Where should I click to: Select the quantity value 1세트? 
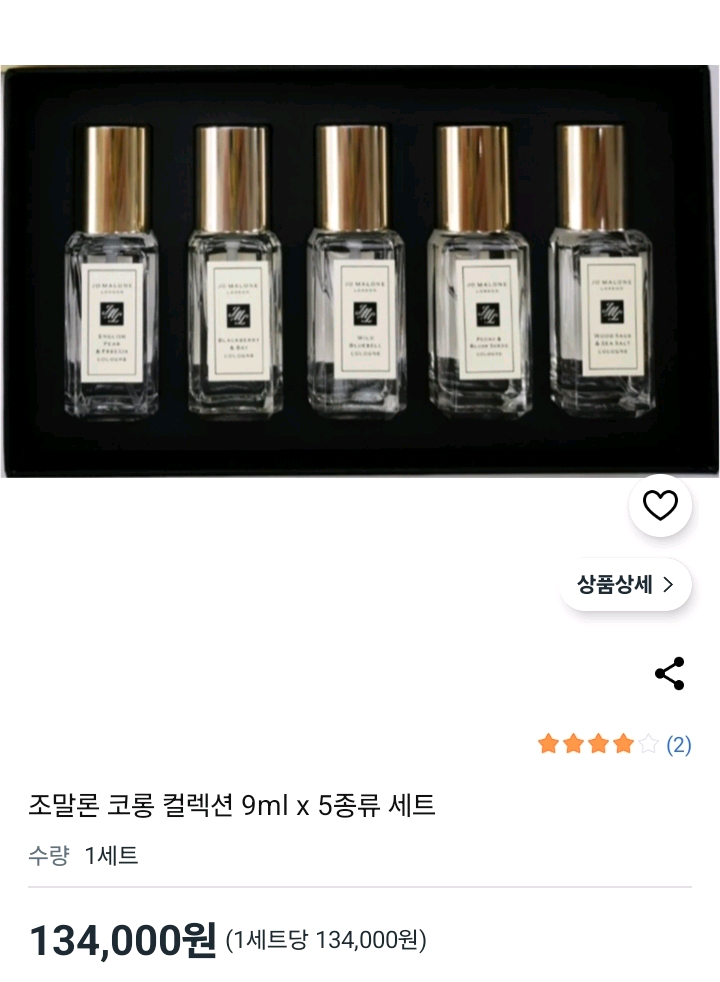[x=110, y=855]
